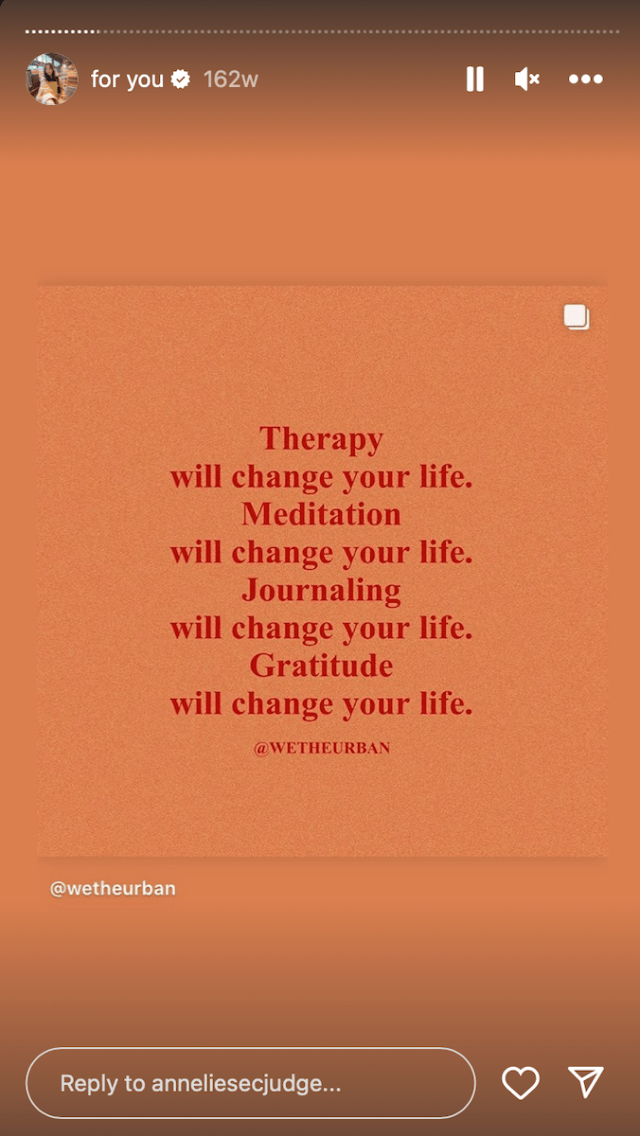Screen dimensions: 640x1136
Task: Open the three-dot options menu
Action: pos(585,79)
